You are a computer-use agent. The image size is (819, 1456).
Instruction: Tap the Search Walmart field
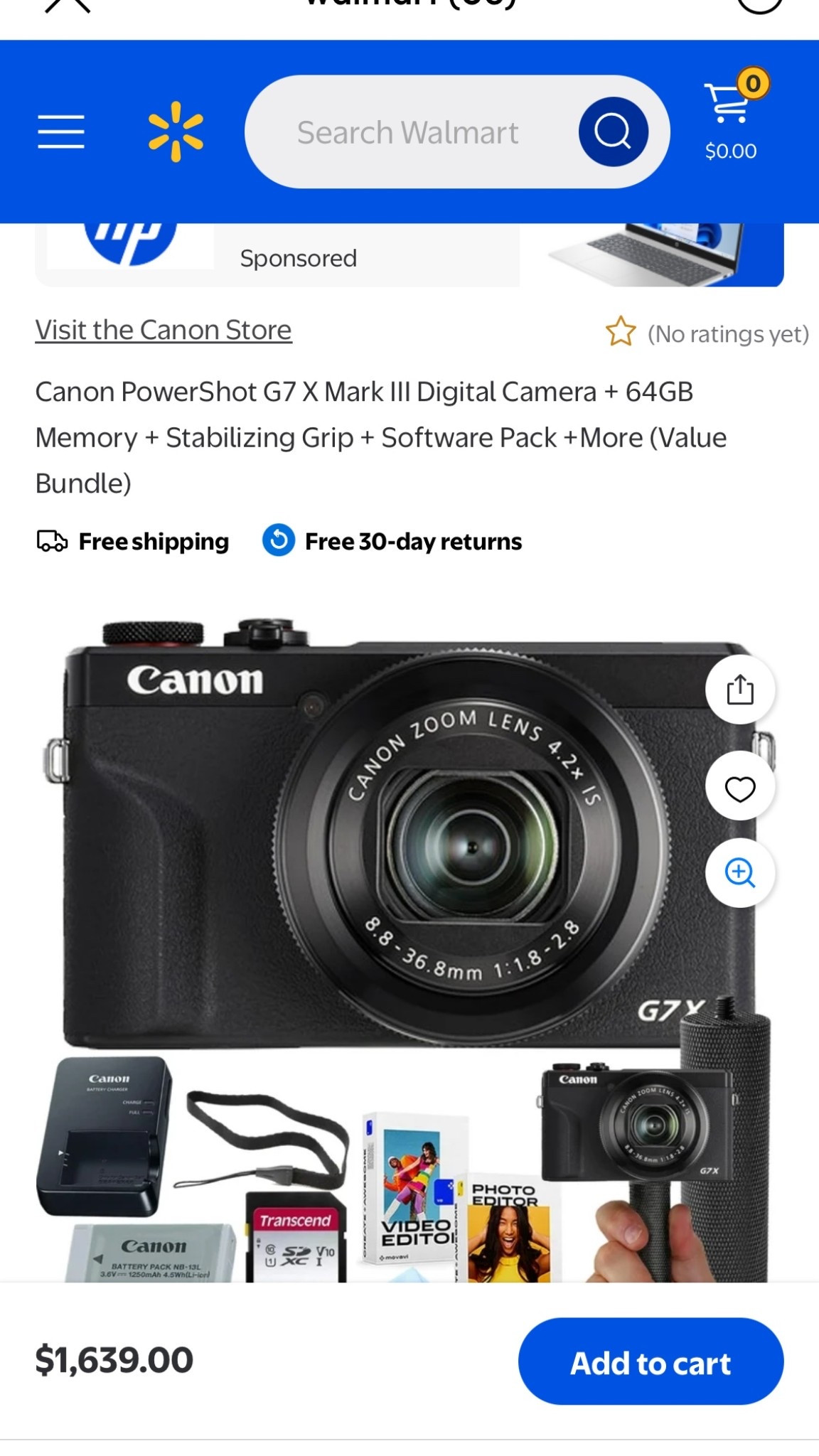(407, 132)
